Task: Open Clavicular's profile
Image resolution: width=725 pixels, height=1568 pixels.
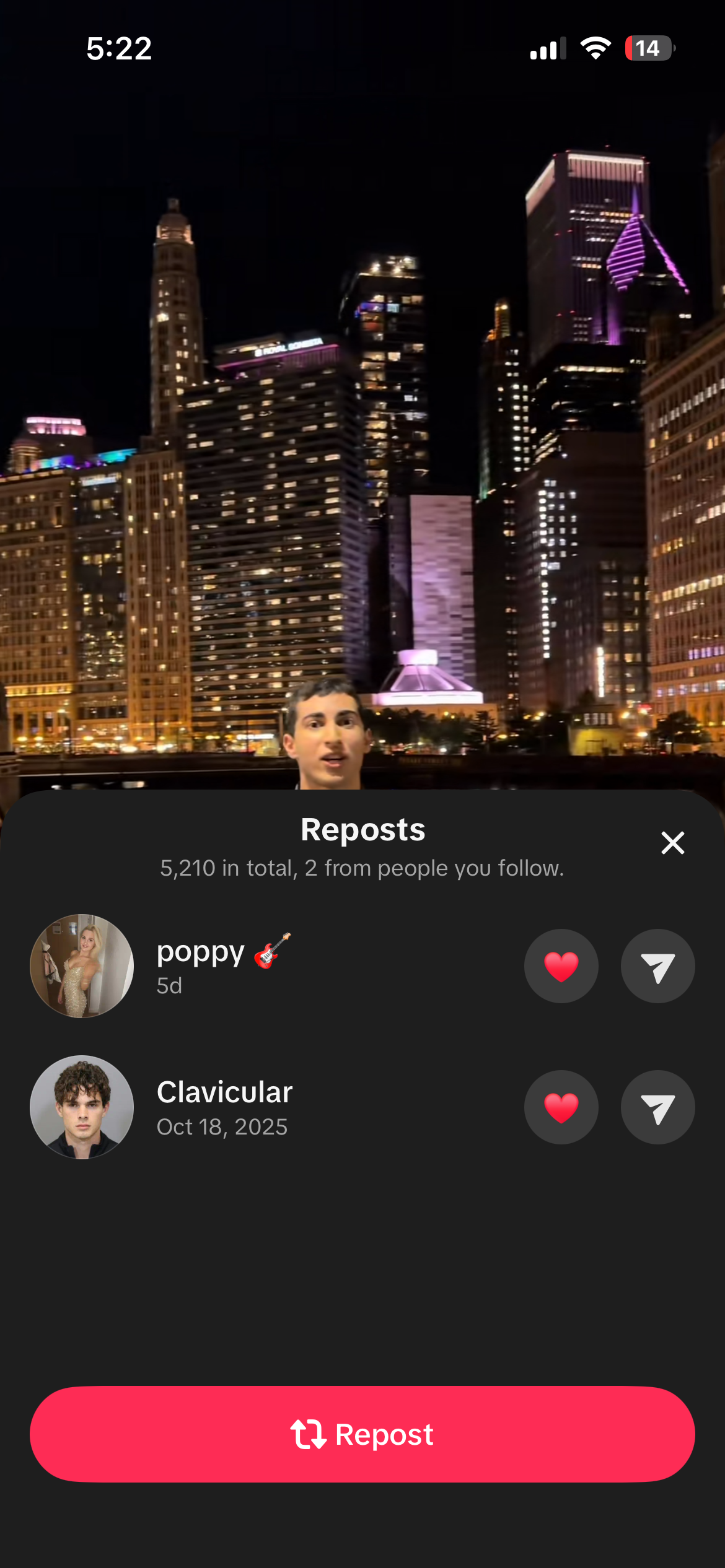Action: pos(82,1107)
